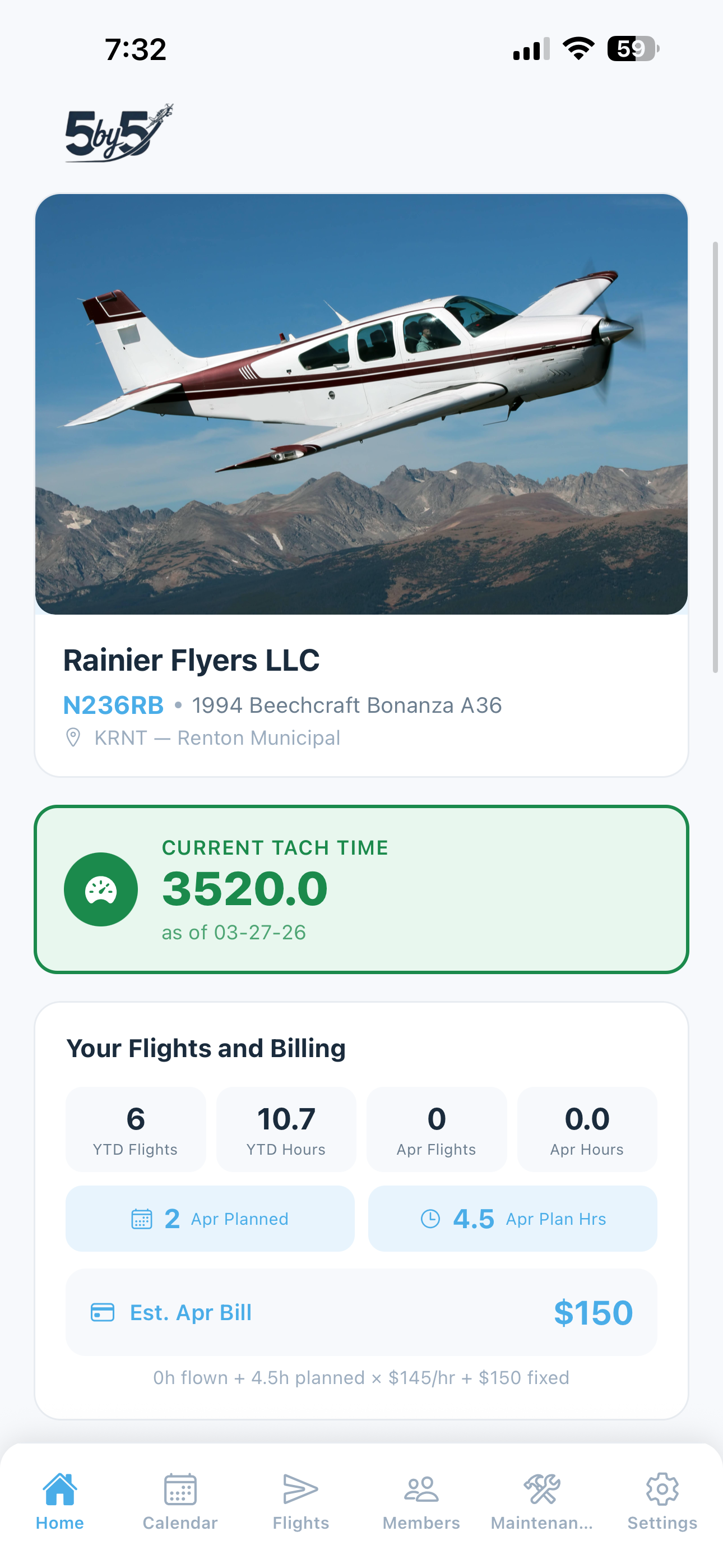The image size is (723, 1568).
Task: Tap the Beechcraft Bonanza aircraft photo
Action: tap(361, 403)
